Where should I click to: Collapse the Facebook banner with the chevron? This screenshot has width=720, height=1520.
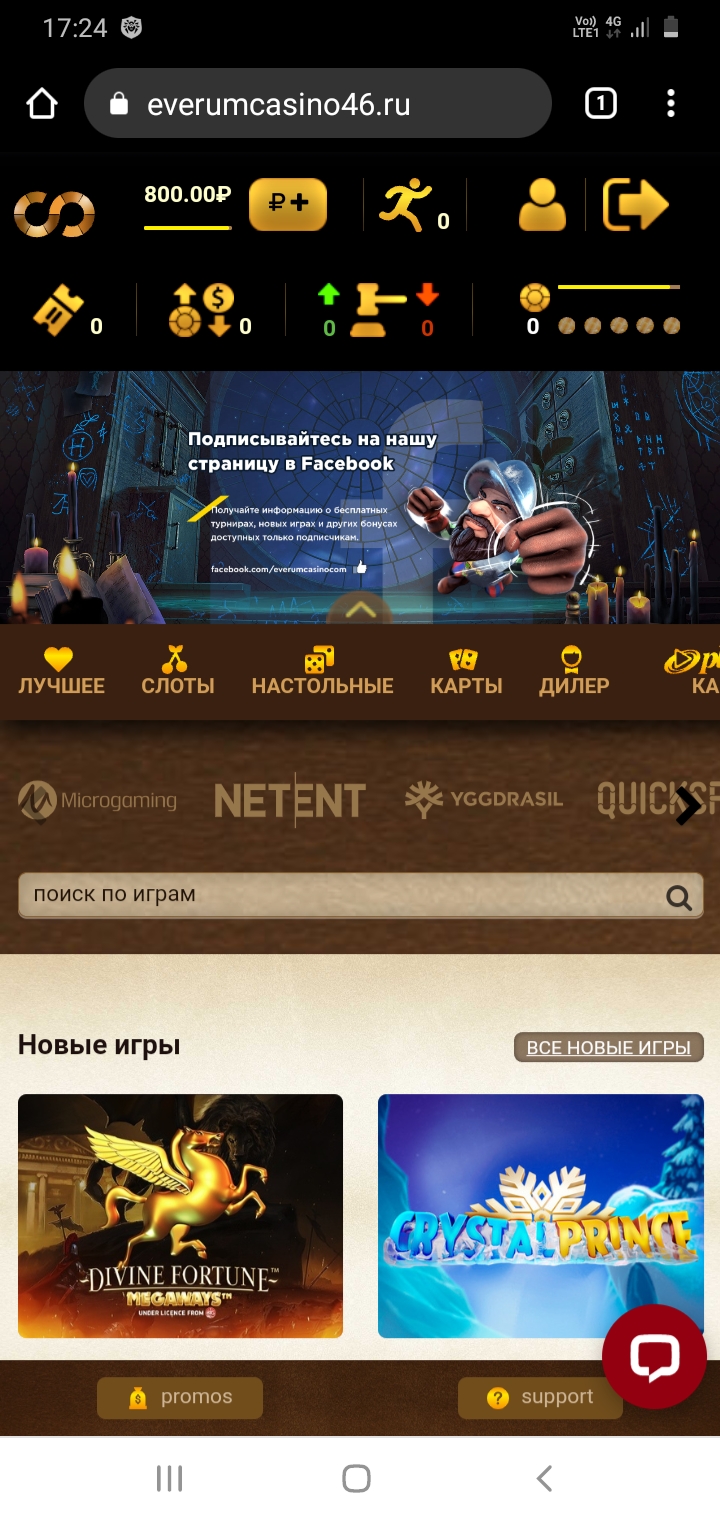(360, 609)
